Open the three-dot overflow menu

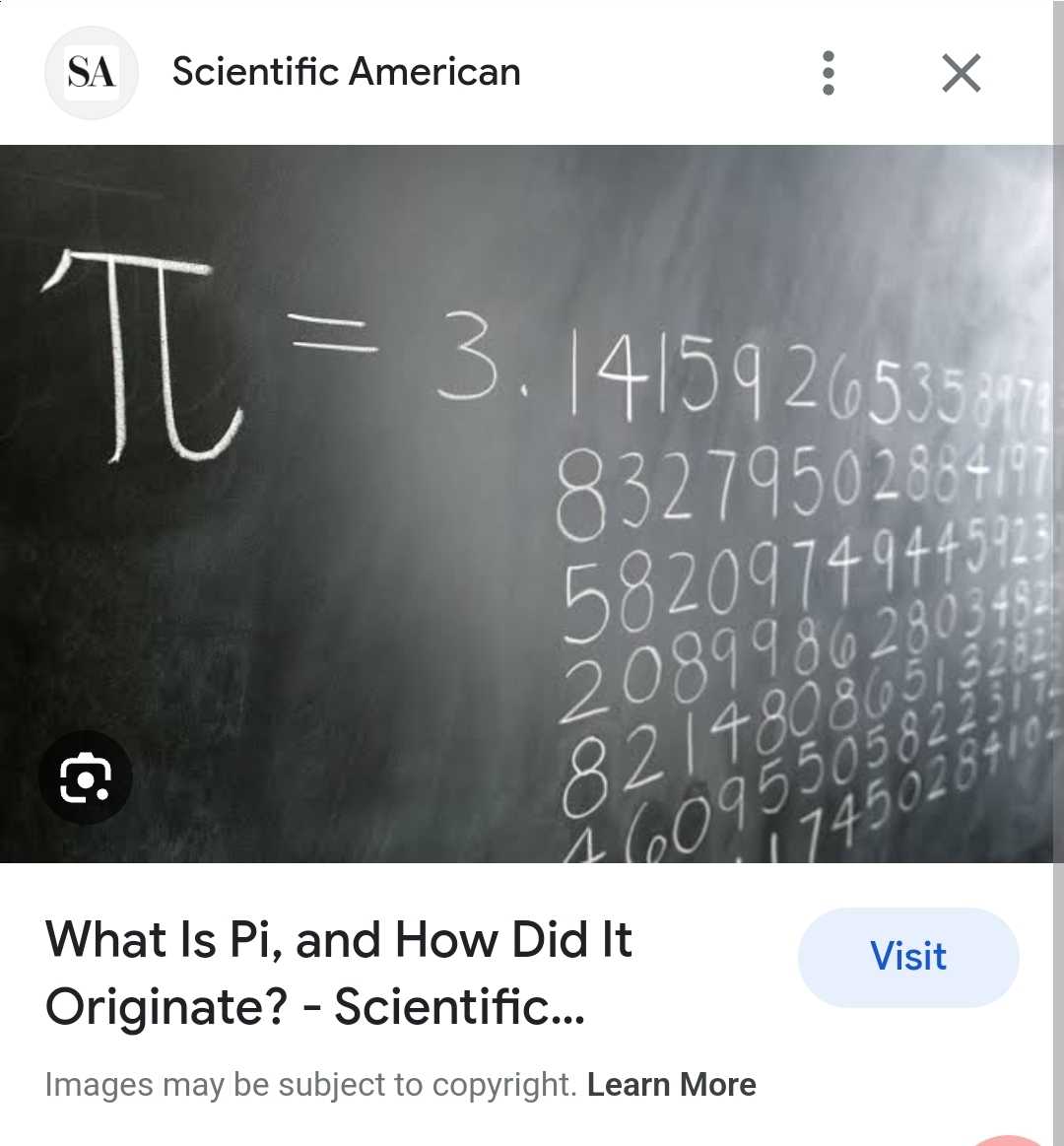pyautogui.click(x=828, y=73)
